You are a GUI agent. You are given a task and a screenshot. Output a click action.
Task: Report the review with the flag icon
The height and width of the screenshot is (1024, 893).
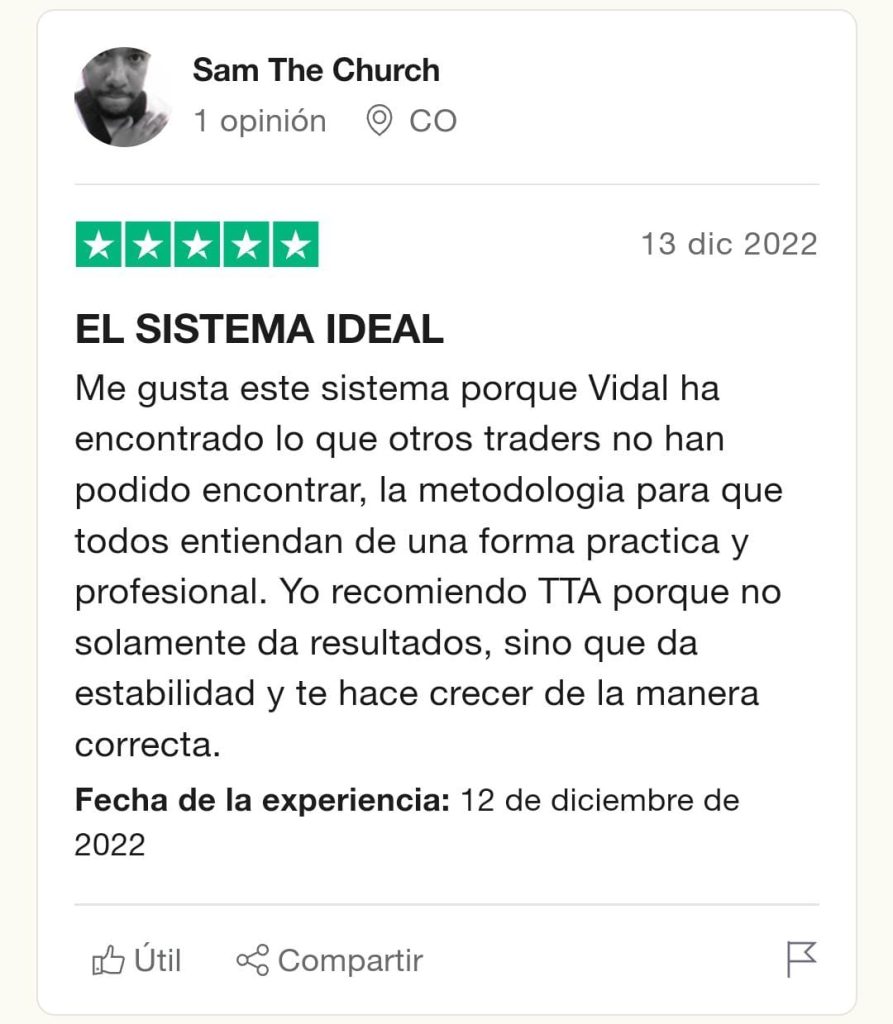[801, 960]
